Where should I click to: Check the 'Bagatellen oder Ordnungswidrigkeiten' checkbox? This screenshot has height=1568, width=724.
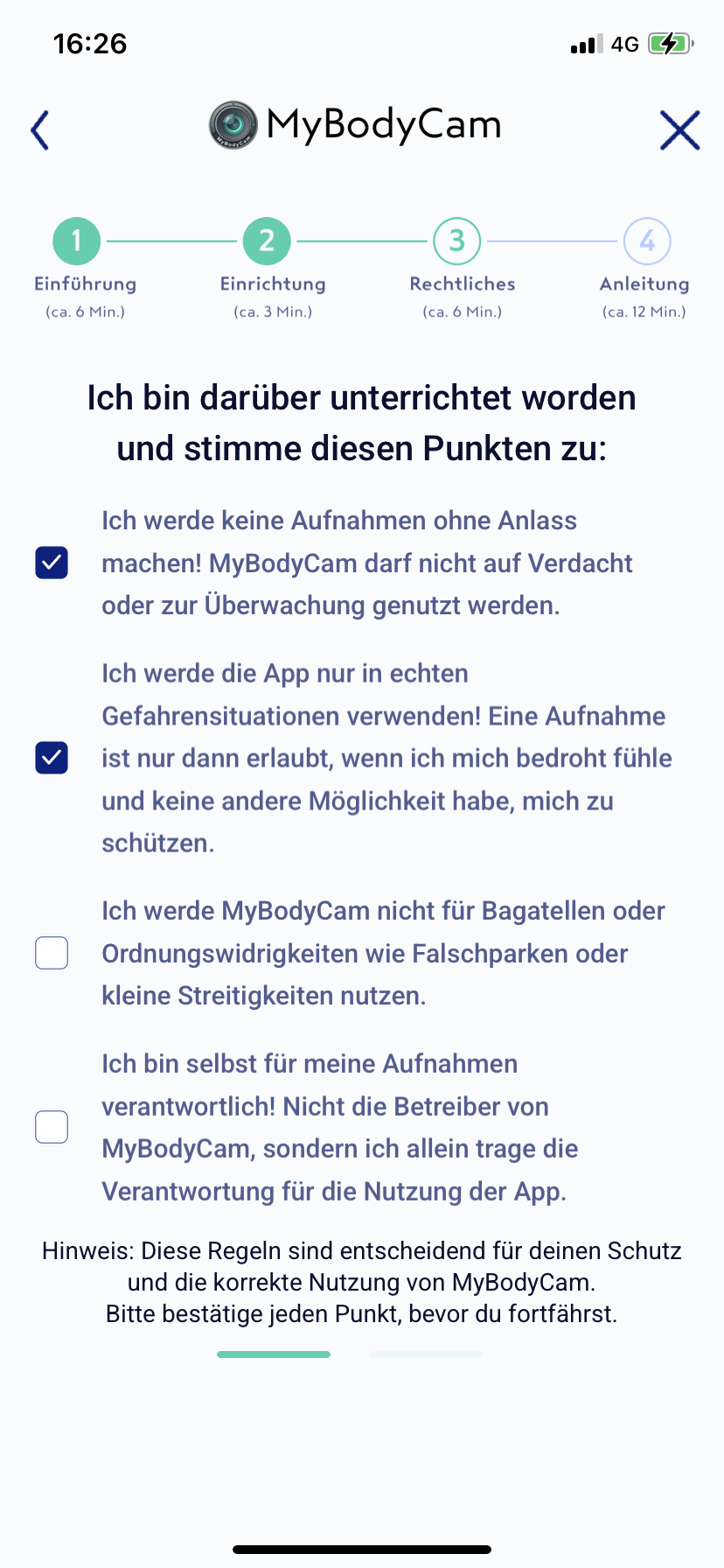click(x=52, y=953)
